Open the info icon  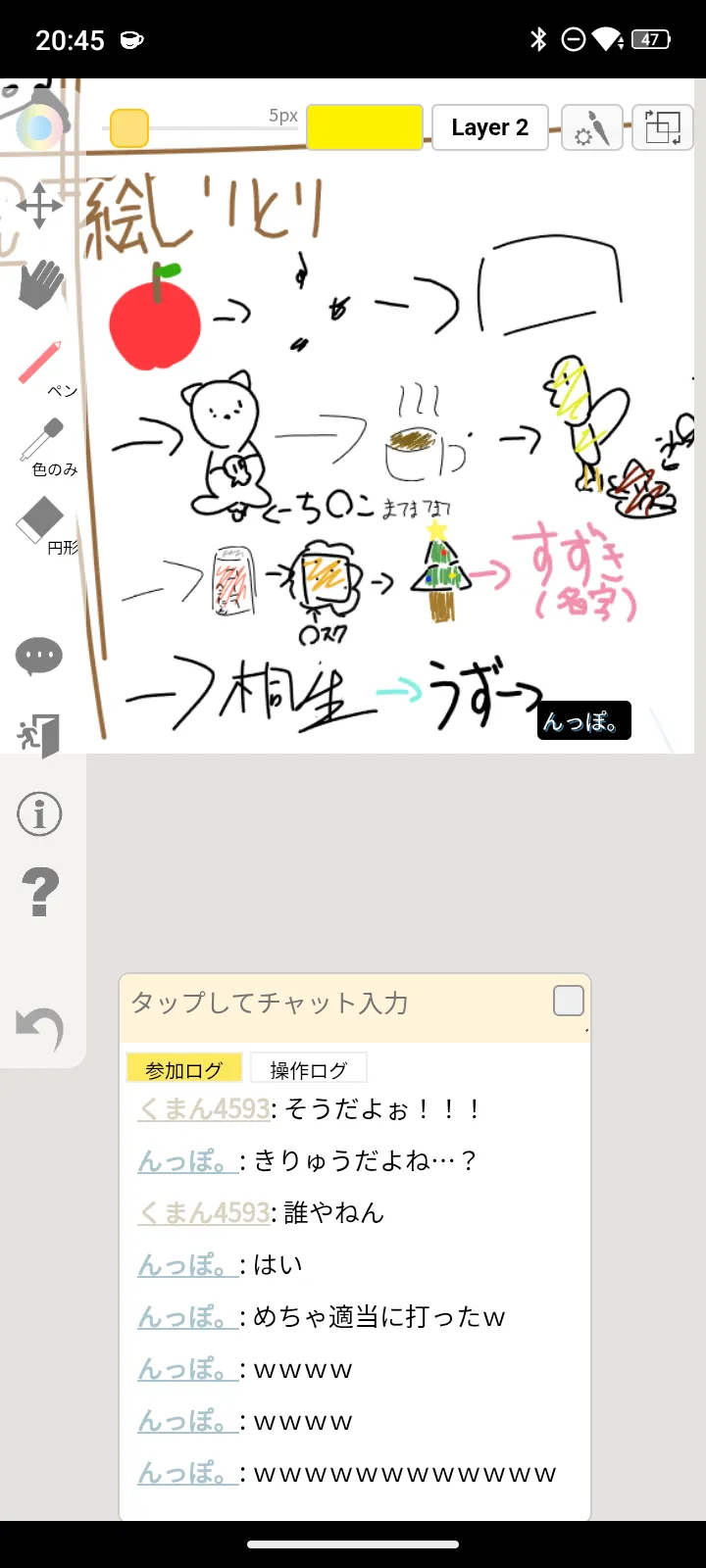pos(39,814)
